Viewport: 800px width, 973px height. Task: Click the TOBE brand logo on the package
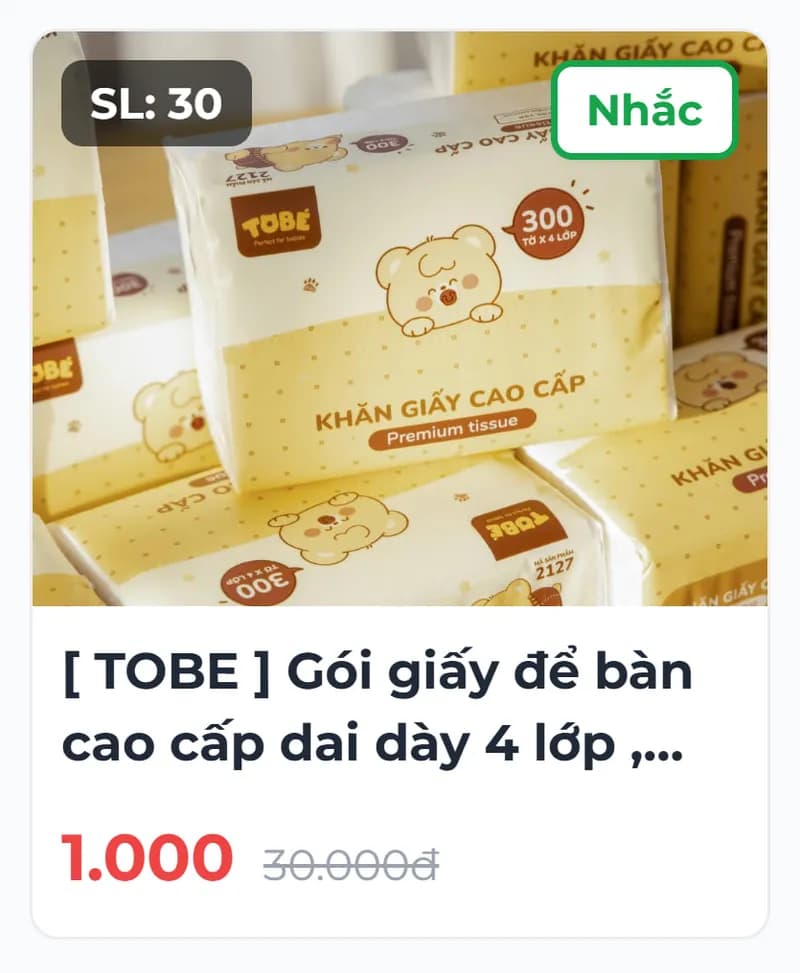tap(276, 220)
